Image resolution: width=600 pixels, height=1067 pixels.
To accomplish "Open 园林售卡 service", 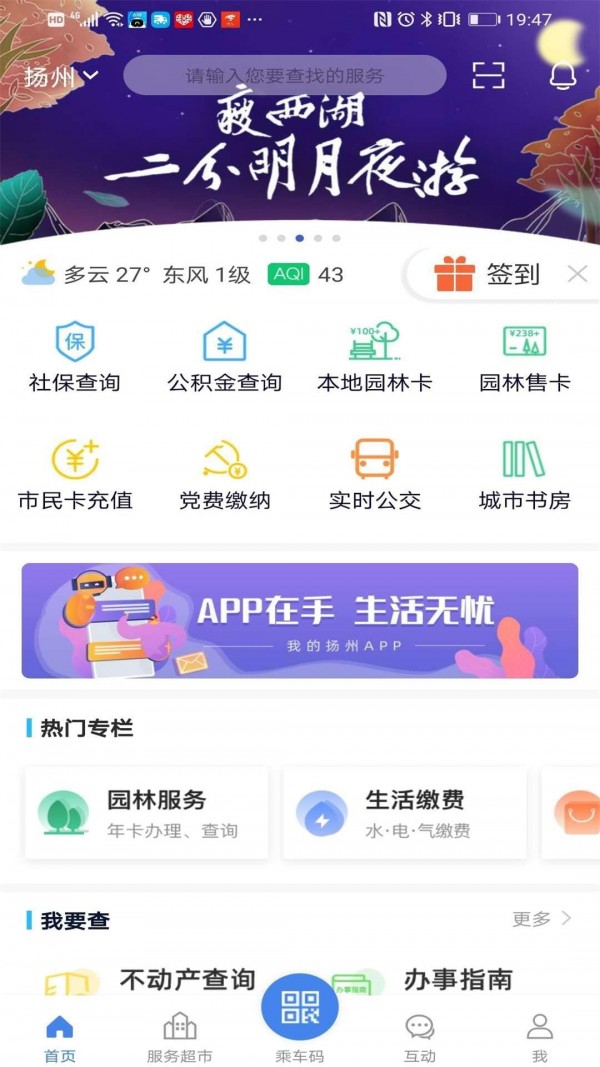I will (x=525, y=357).
